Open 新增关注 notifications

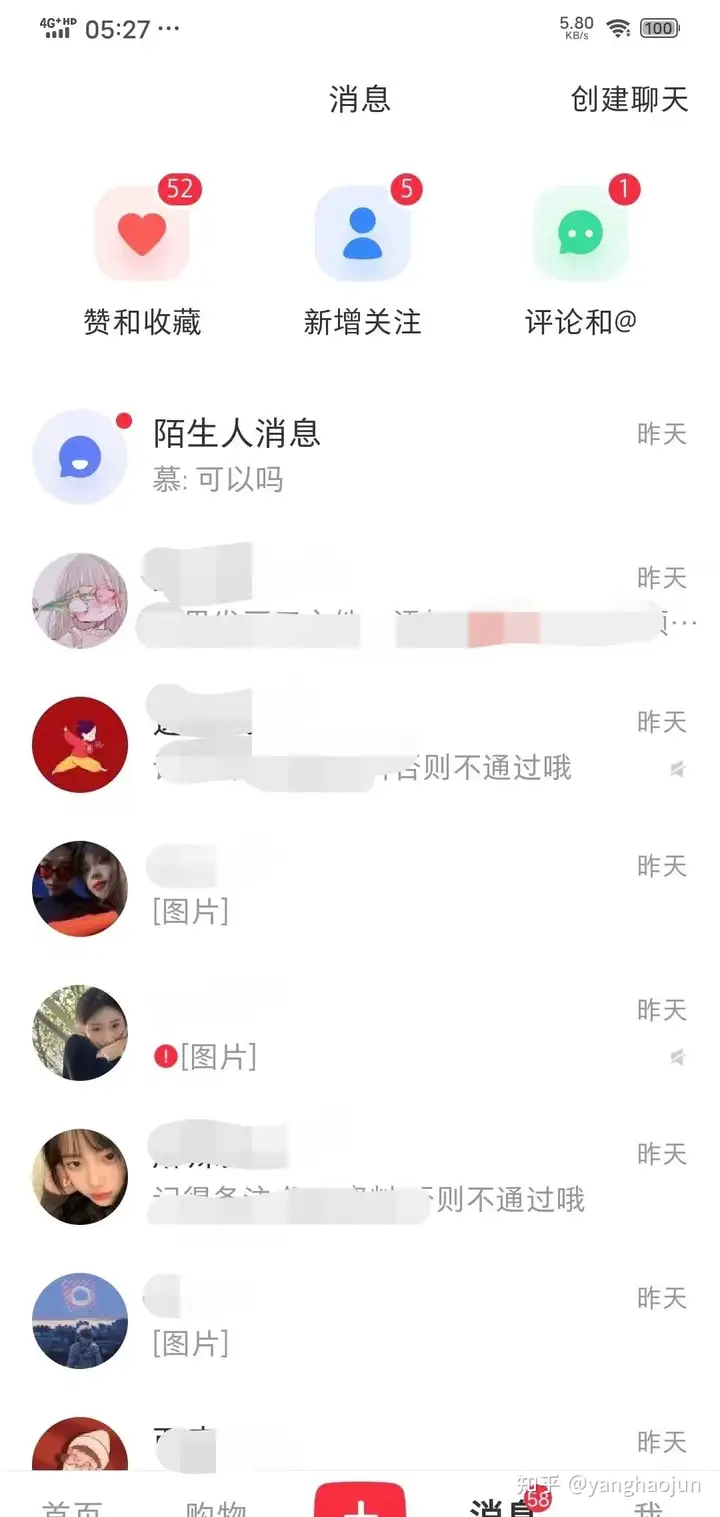[362, 234]
